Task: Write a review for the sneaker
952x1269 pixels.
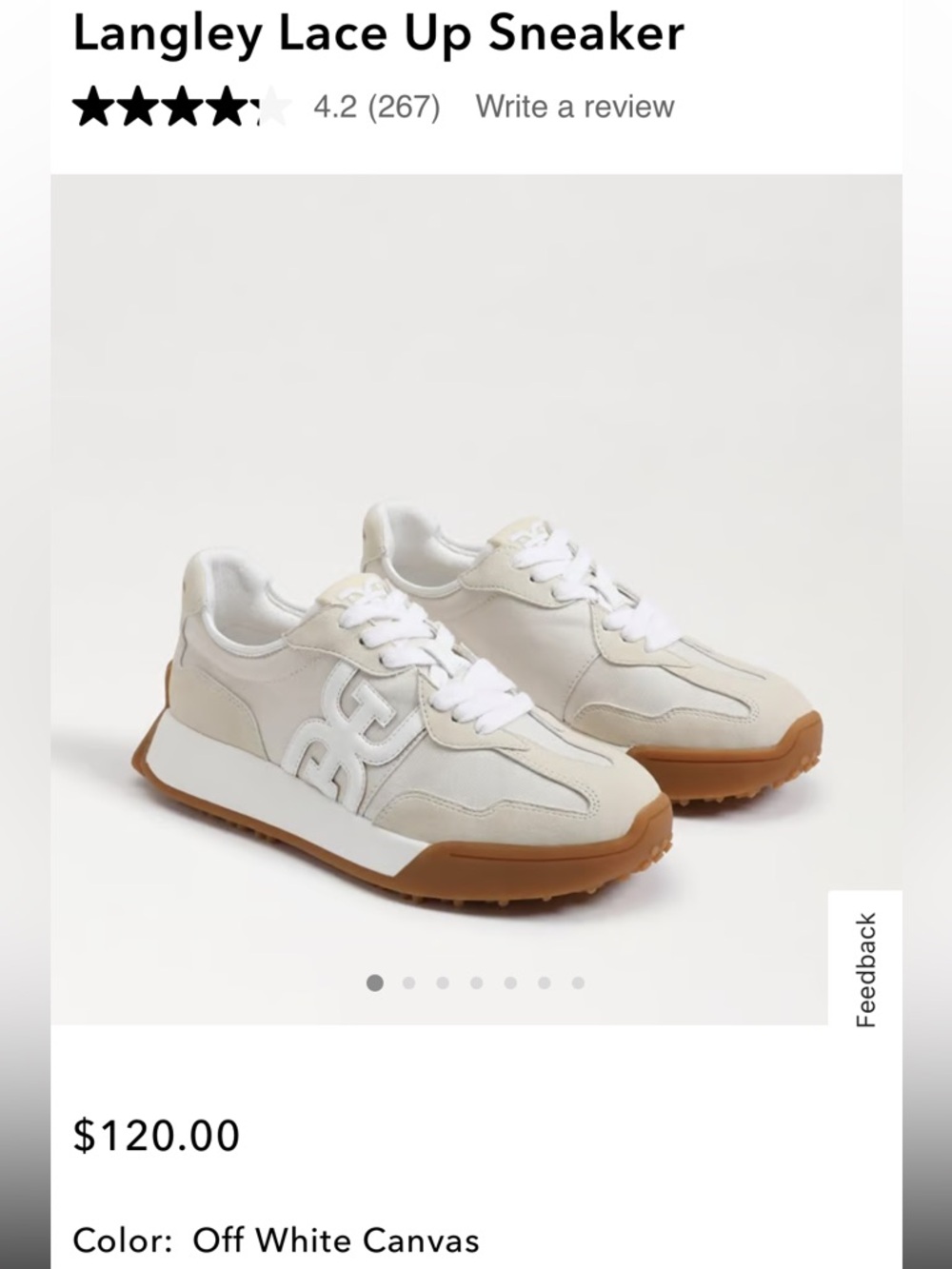Action: (x=574, y=106)
